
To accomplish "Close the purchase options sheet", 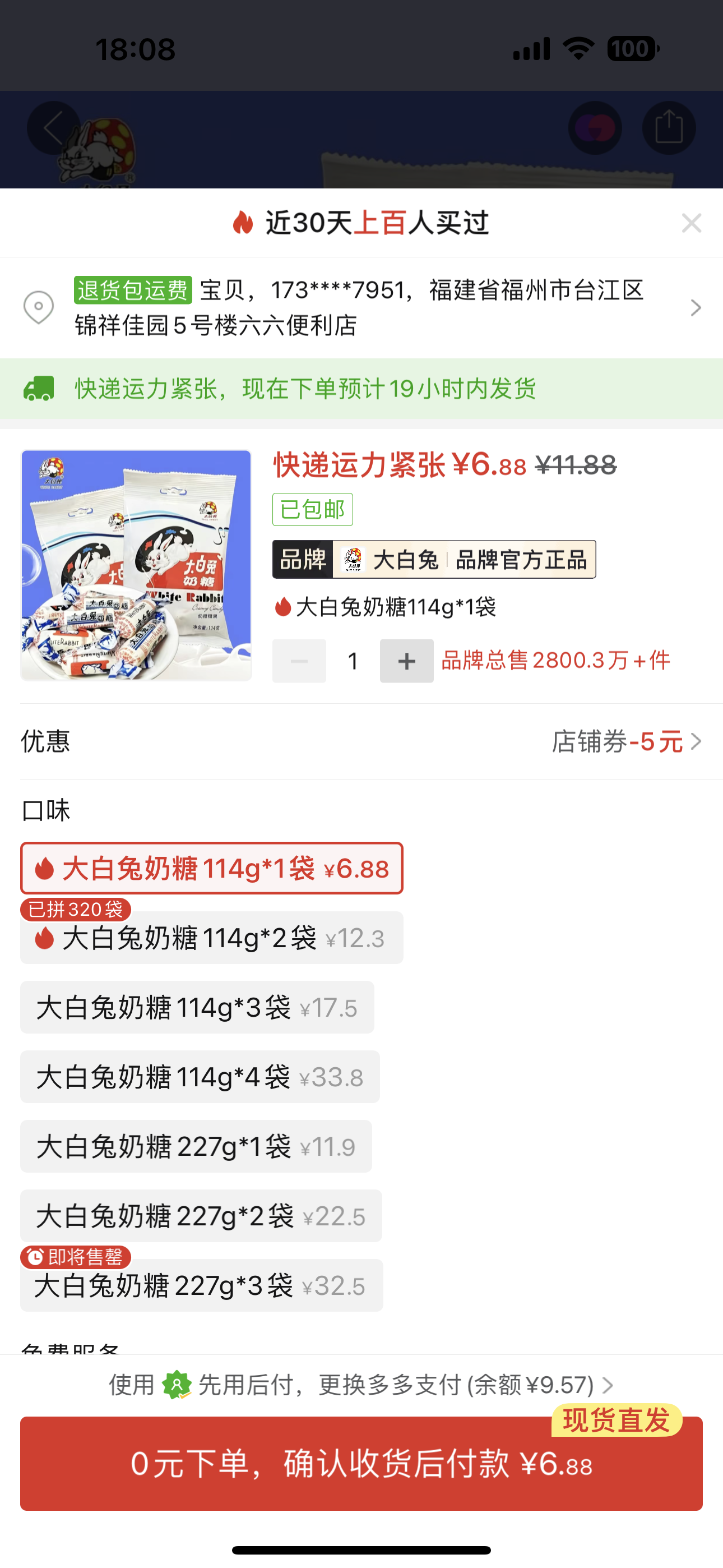I will click(692, 223).
